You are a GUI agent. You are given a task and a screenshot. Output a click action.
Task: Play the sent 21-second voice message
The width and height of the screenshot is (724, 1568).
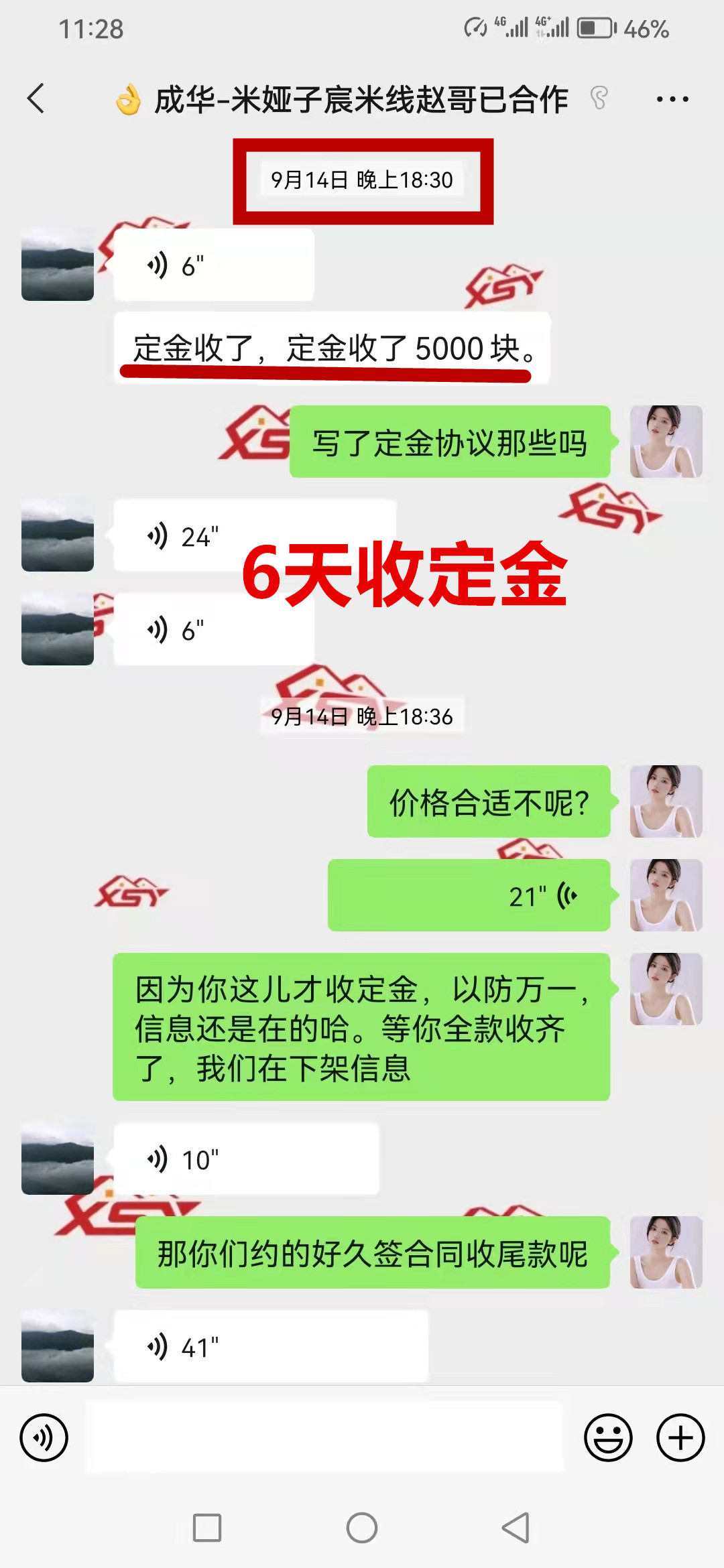pos(469,895)
